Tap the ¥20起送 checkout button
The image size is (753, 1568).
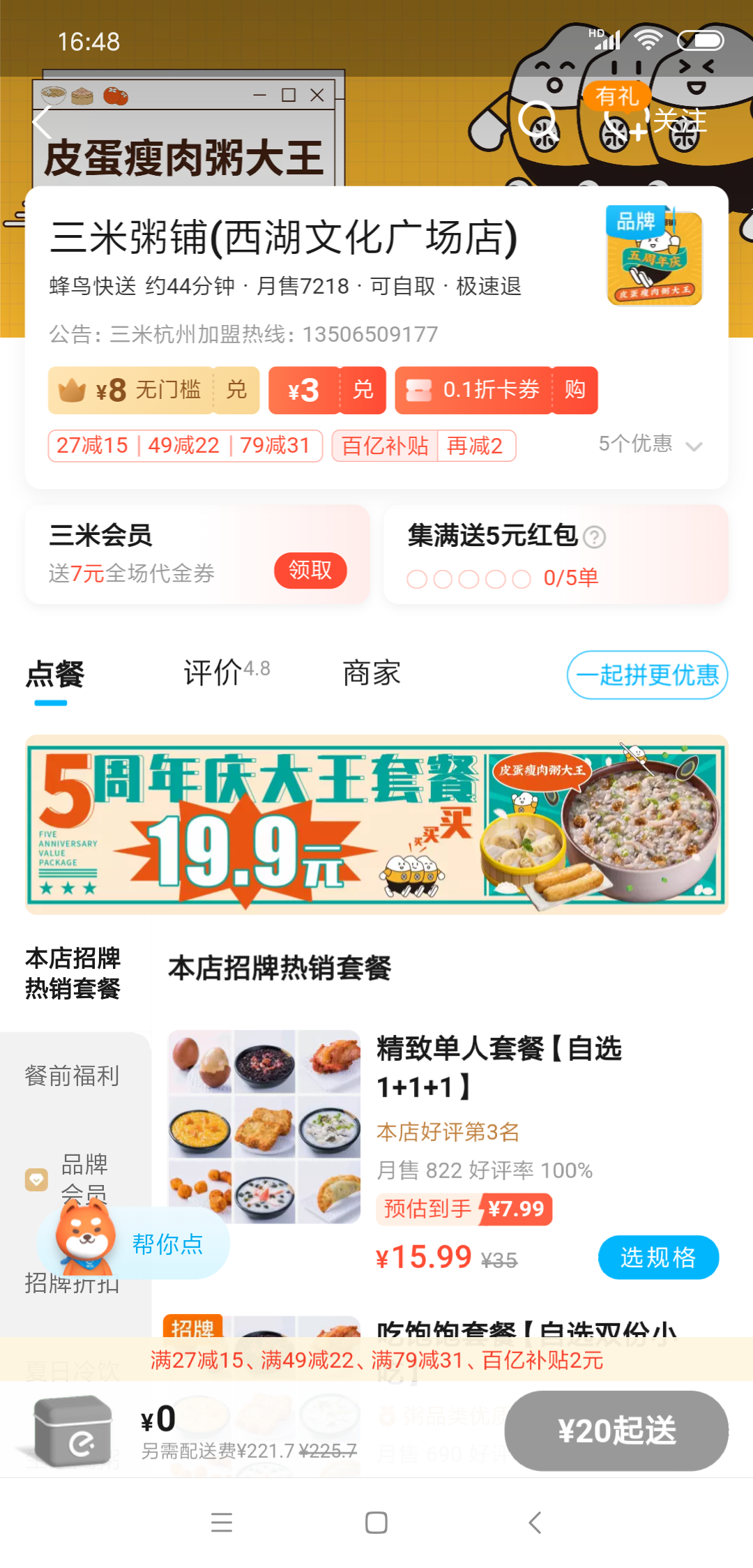(616, 1431)
